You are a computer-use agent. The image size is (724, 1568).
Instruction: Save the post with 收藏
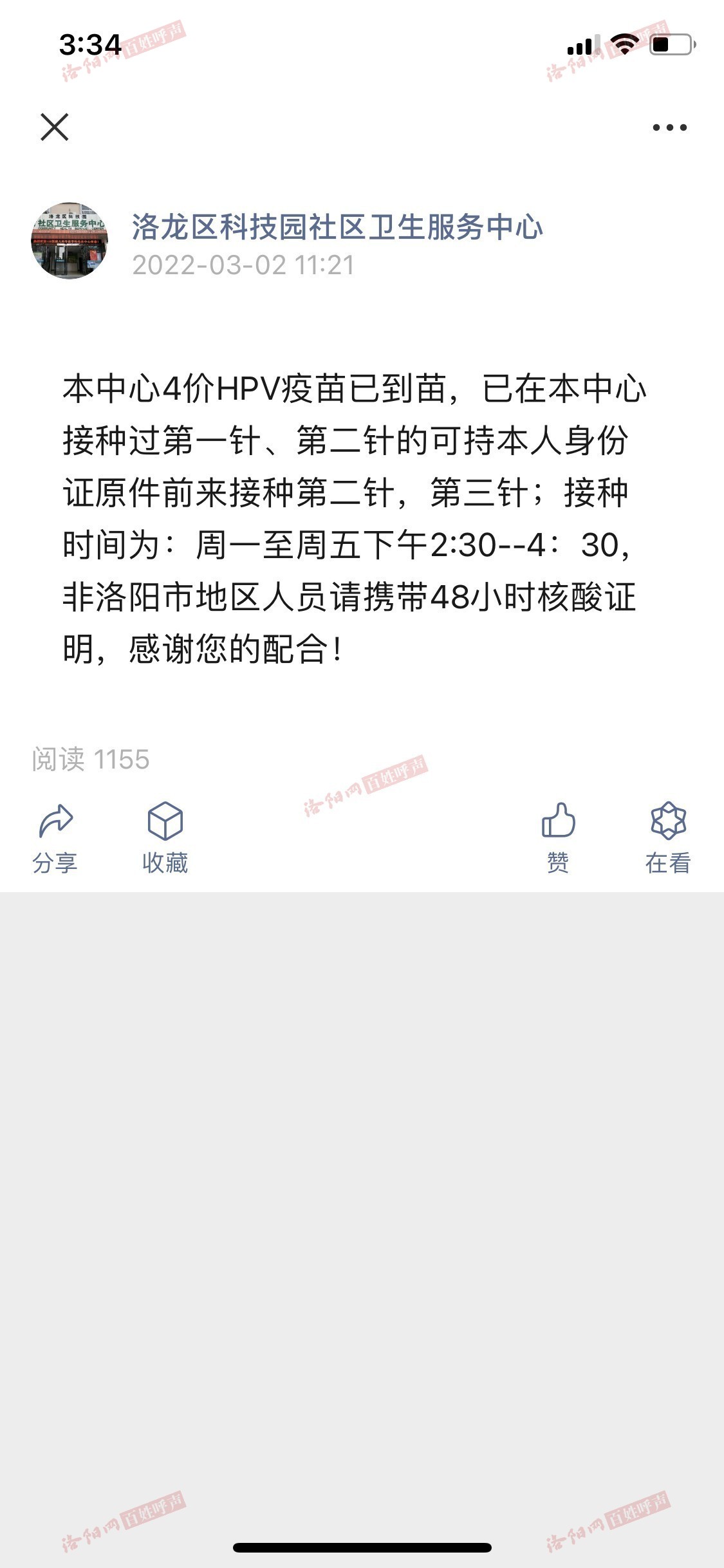point(165,837)
